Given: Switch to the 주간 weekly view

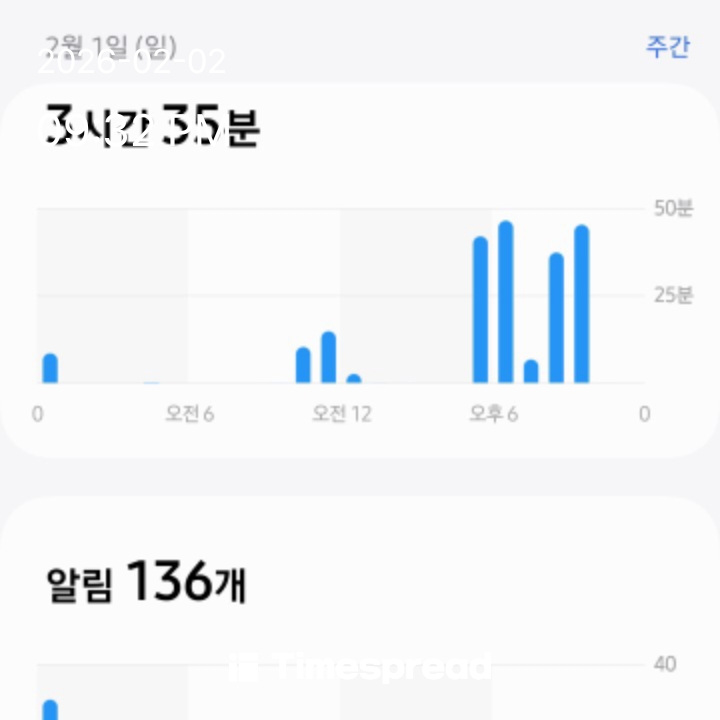Looking at the screenshot, I should click(x=667, y=47).
